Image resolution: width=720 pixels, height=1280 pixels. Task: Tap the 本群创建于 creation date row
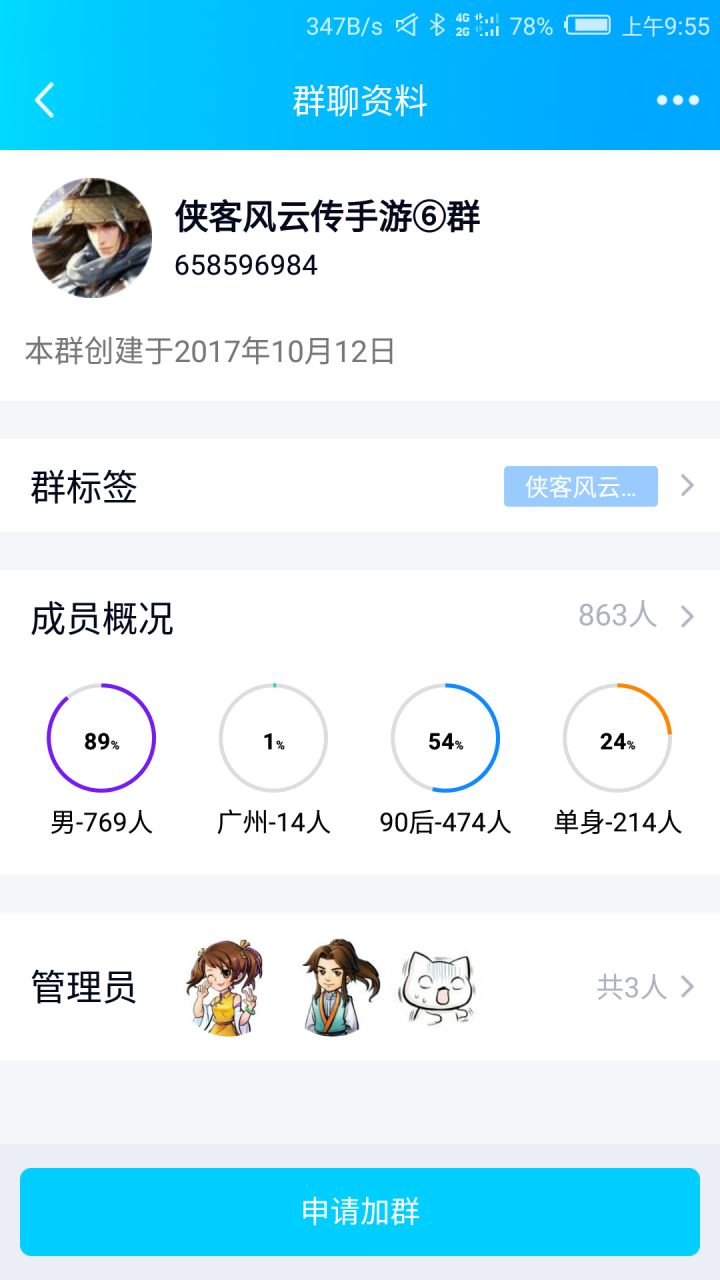click(x=208, y=350)
